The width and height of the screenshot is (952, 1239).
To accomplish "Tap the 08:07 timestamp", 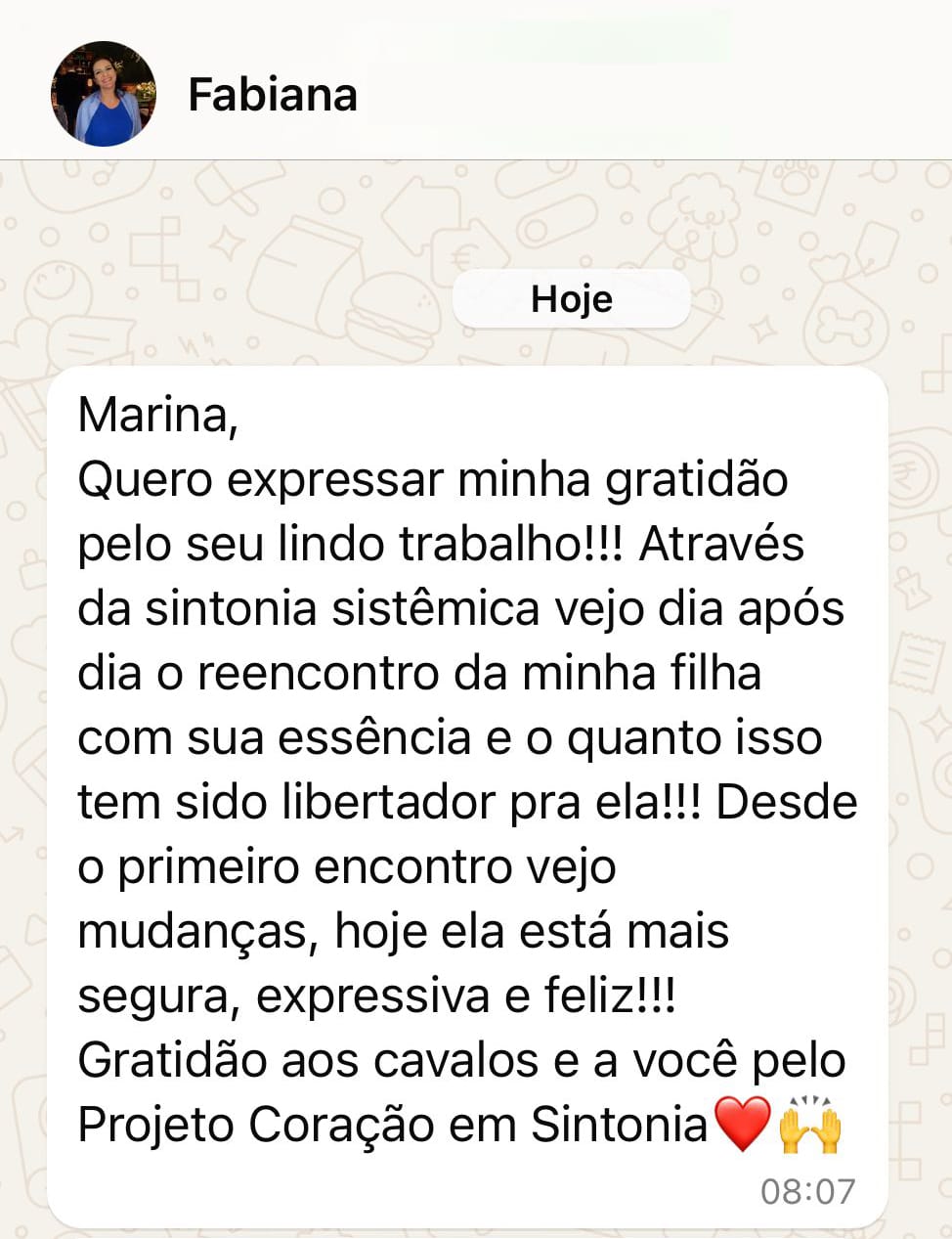I will [x=809, y=1191].
